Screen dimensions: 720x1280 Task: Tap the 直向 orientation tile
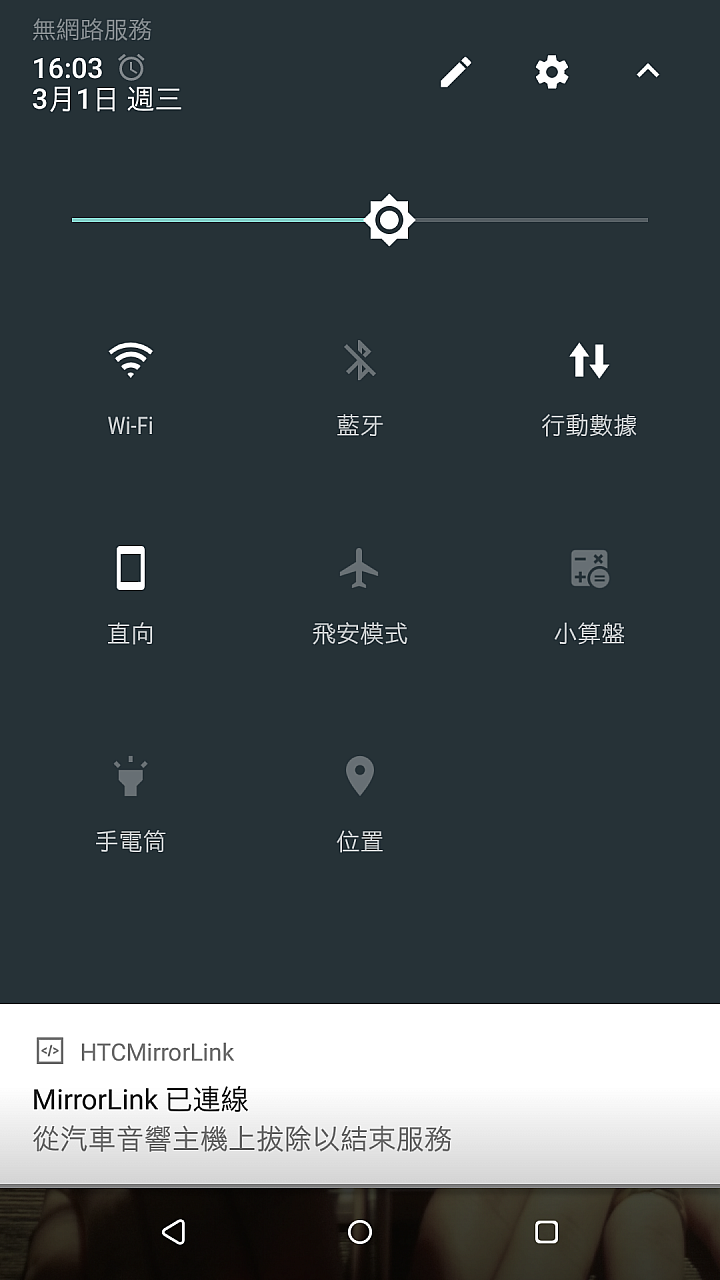pyautogui.click(x=130, y=592)
